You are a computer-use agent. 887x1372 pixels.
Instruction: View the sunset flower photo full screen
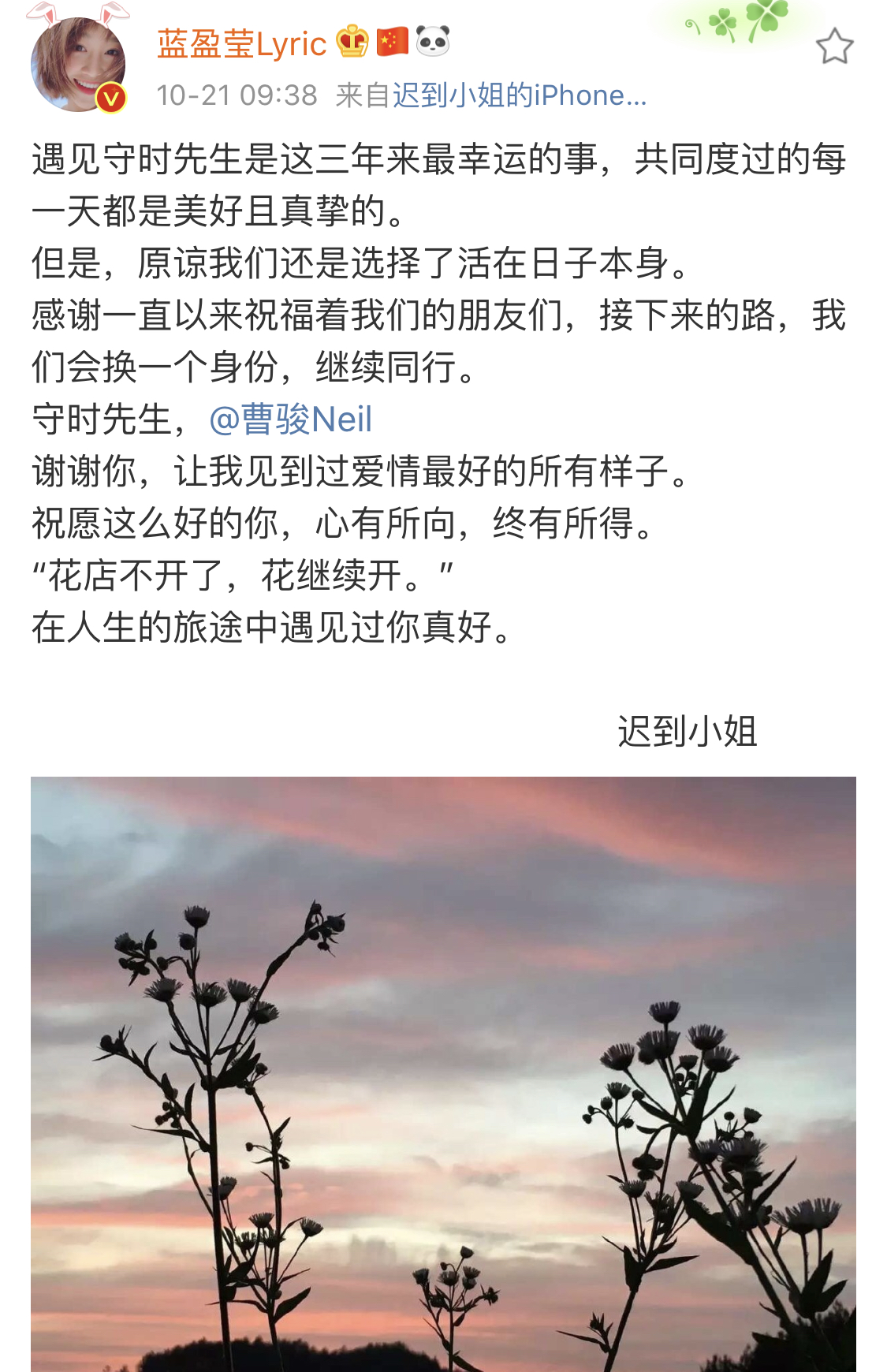pyautogui.click(x=443, y=1072)
